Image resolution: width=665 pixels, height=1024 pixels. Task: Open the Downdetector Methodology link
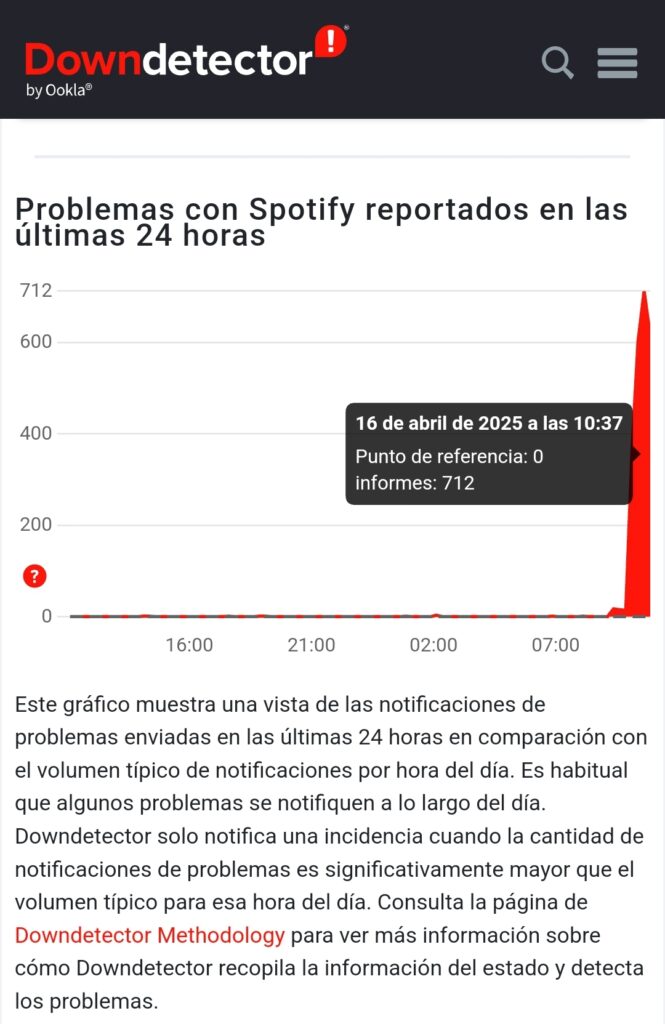pyautogui.click(x=150, y=936)
